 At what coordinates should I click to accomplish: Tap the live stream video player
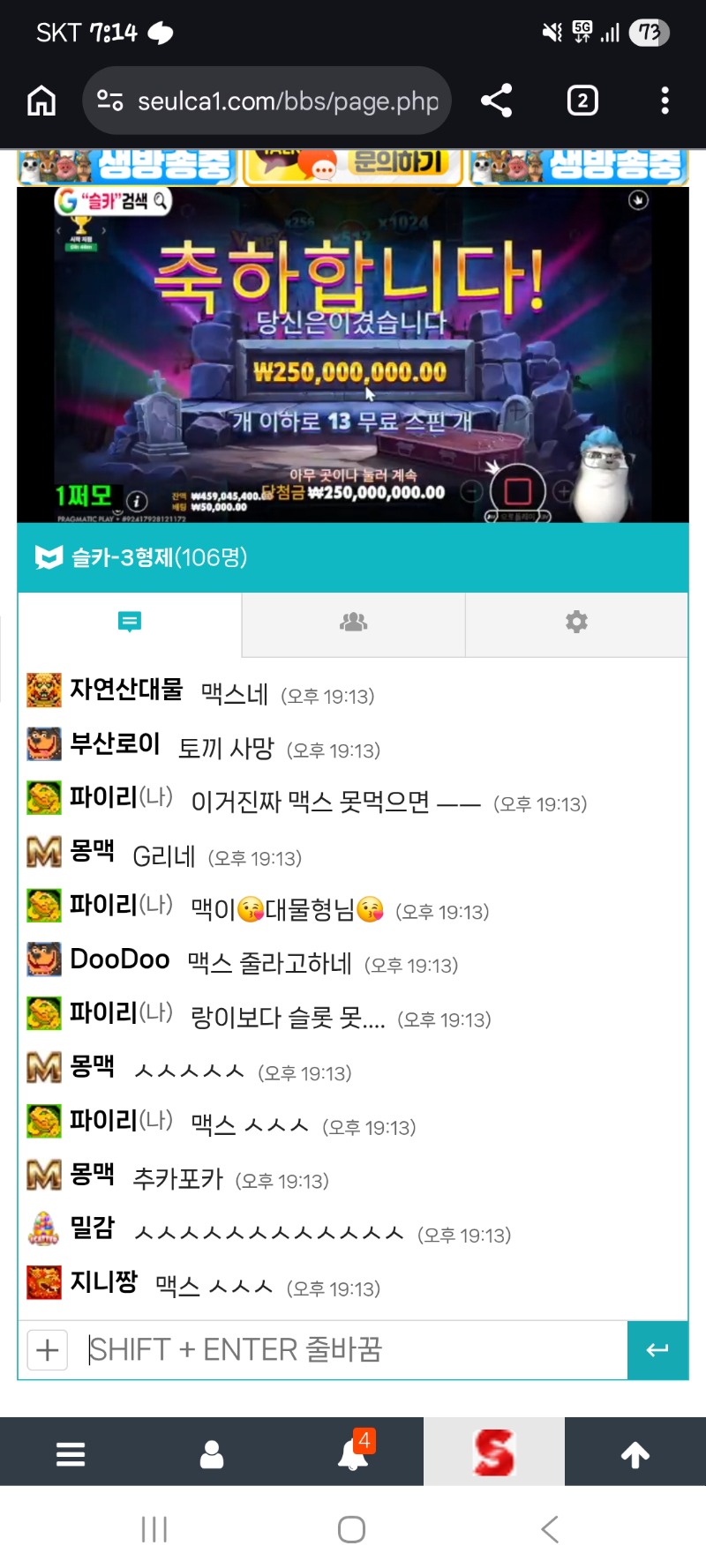353,353
